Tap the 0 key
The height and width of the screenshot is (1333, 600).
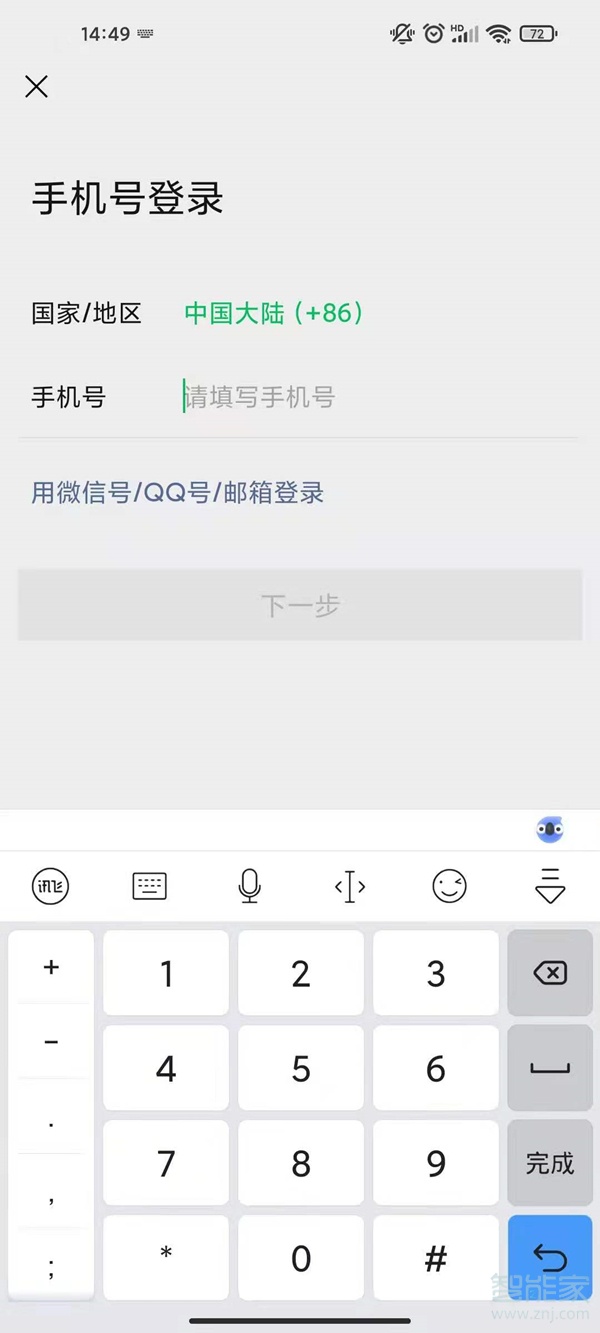click(x=301, y=1258)
